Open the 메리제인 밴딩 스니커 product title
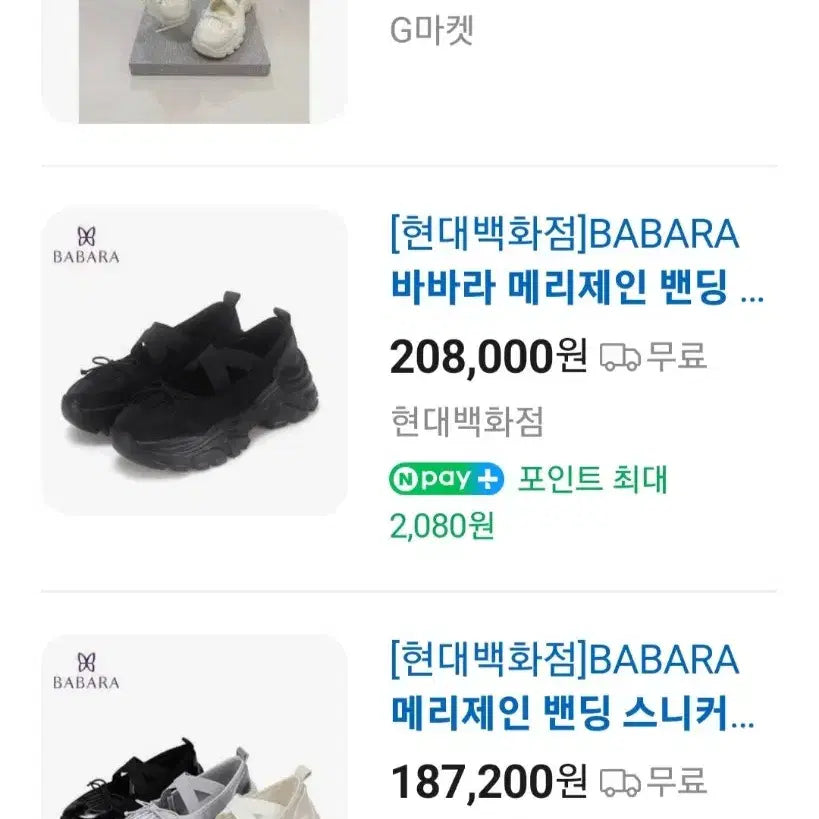The width and height of the screenshot is (819, 819). (x=571, y=716)
